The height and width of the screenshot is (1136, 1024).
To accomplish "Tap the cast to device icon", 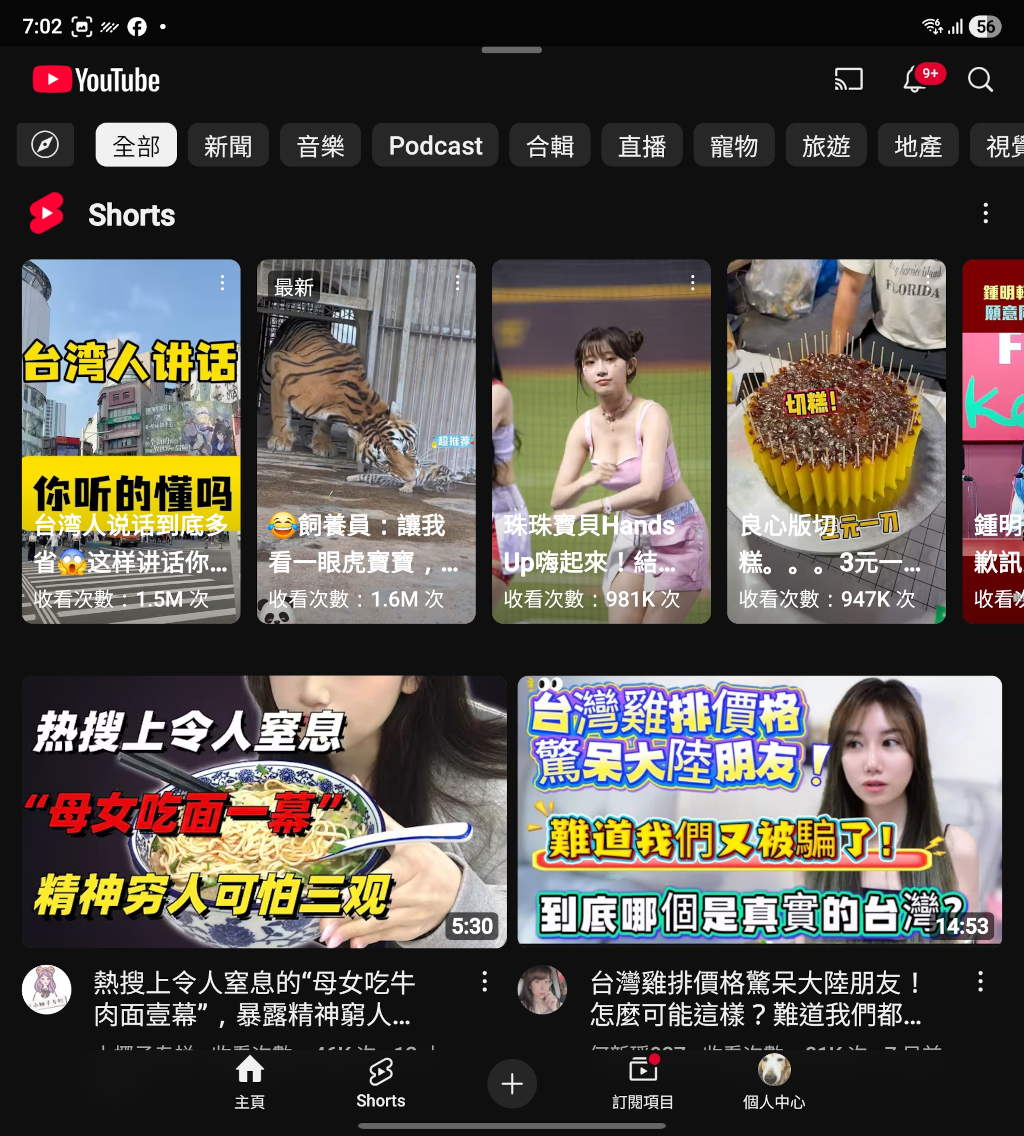I will 848,80.
